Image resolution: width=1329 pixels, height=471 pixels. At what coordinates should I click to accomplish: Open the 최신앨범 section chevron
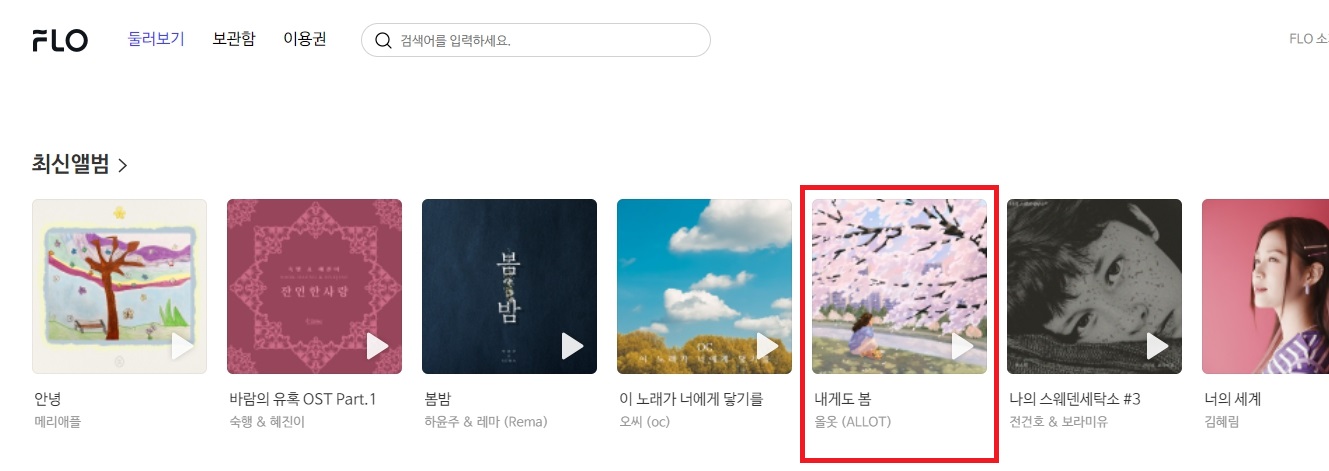[x=123, y=166]
